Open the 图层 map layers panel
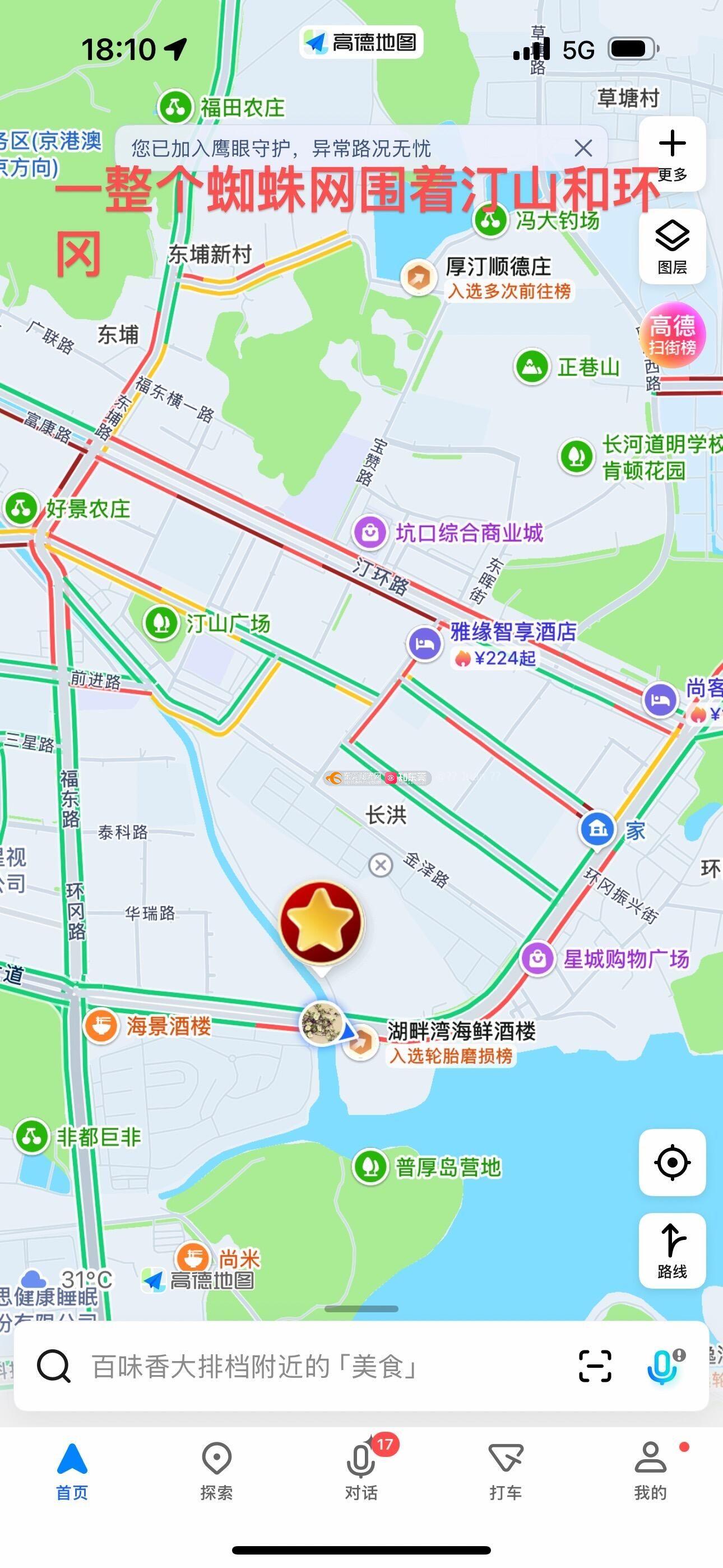The height and width of the screenshot is (1568, 723). [672, 247]
